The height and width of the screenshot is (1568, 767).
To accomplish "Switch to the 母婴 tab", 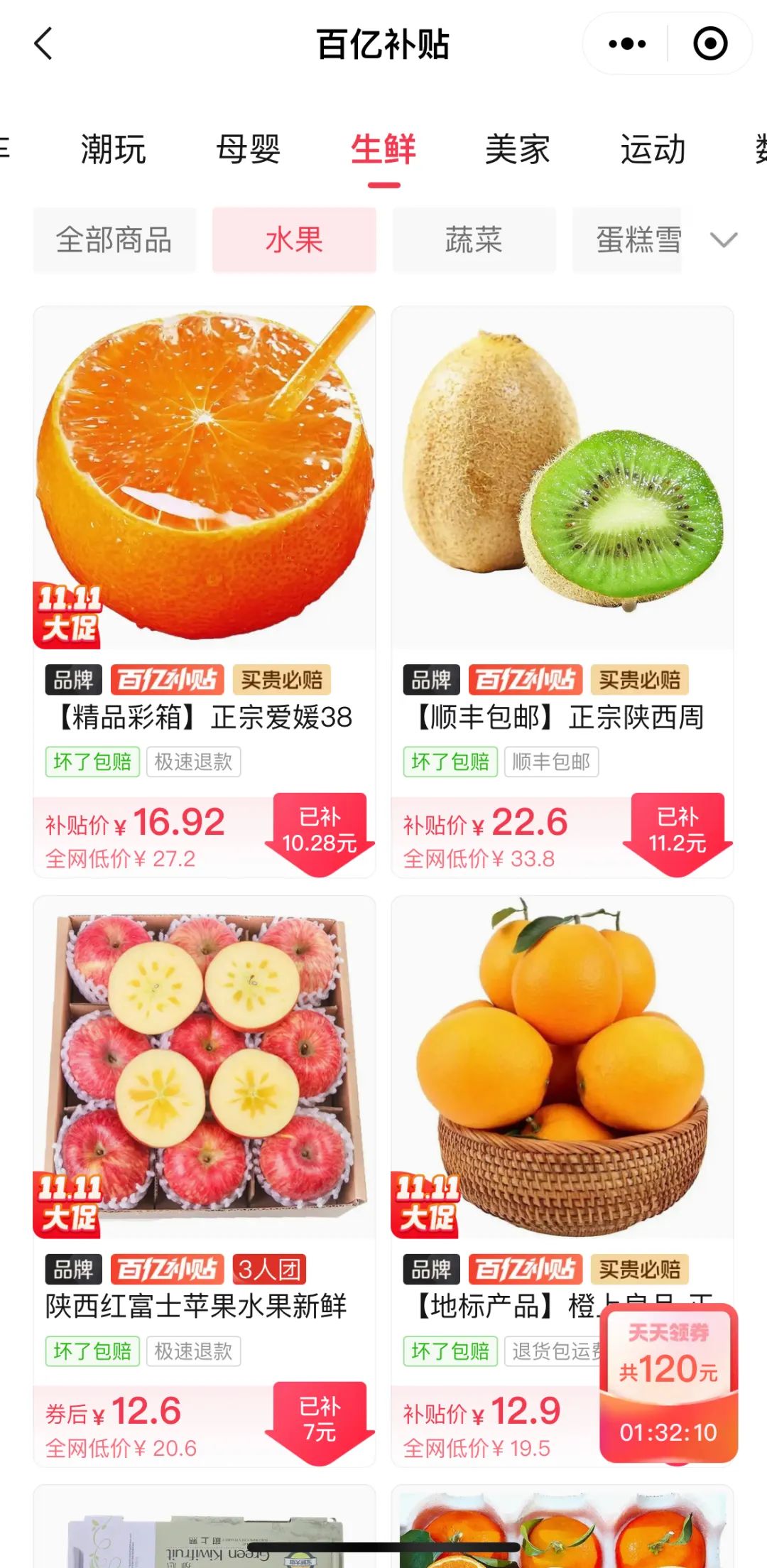I will click(x=248, y=150).
